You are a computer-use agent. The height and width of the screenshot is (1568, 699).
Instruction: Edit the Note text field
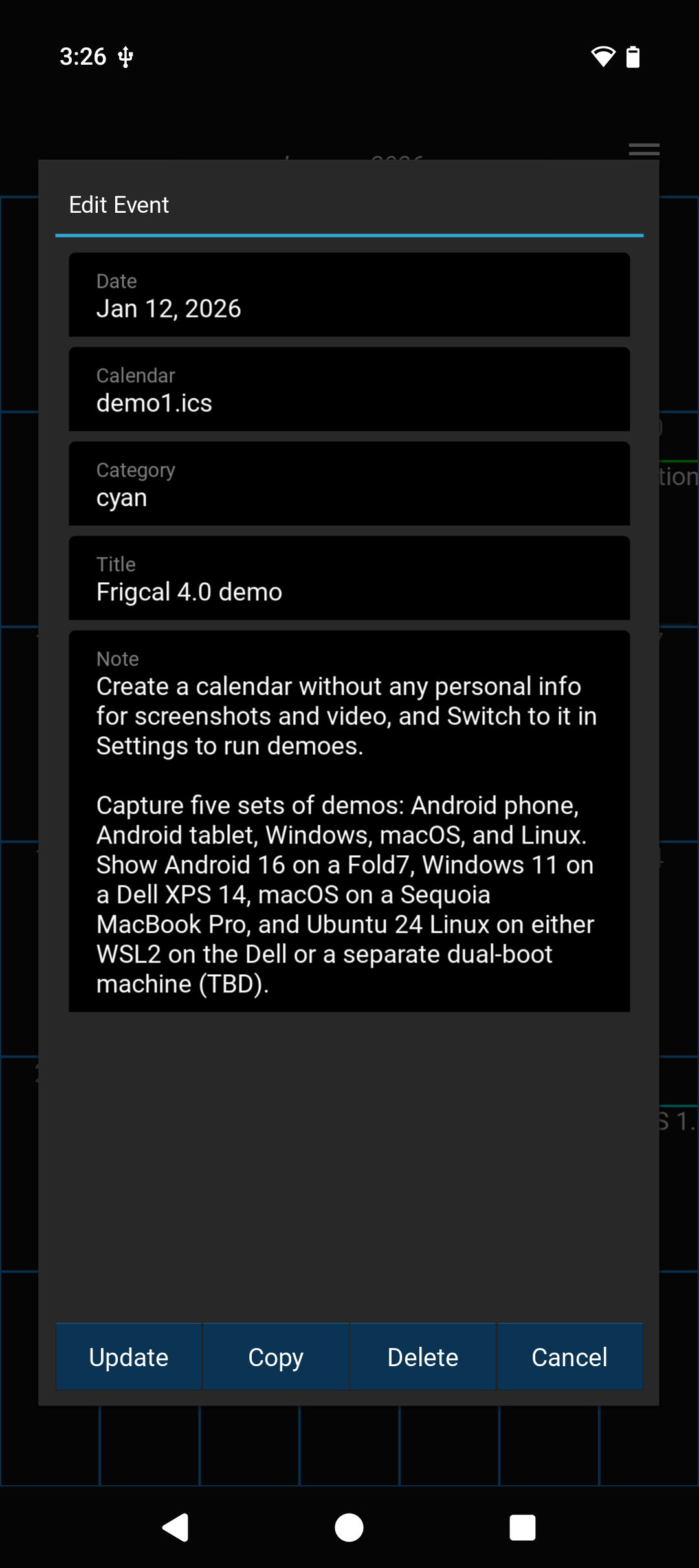349,822
